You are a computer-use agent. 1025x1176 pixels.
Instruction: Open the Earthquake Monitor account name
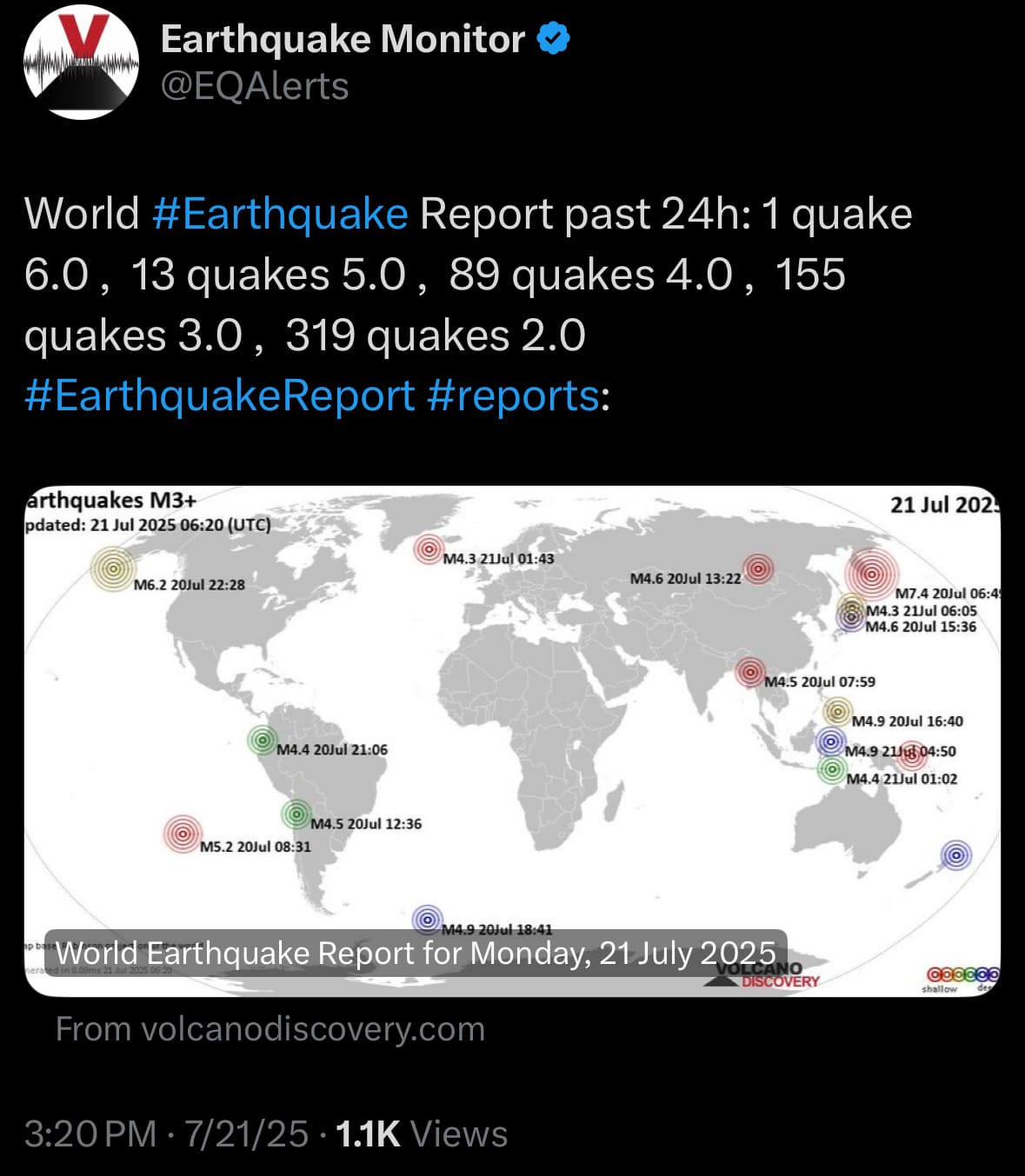point(343,39)
